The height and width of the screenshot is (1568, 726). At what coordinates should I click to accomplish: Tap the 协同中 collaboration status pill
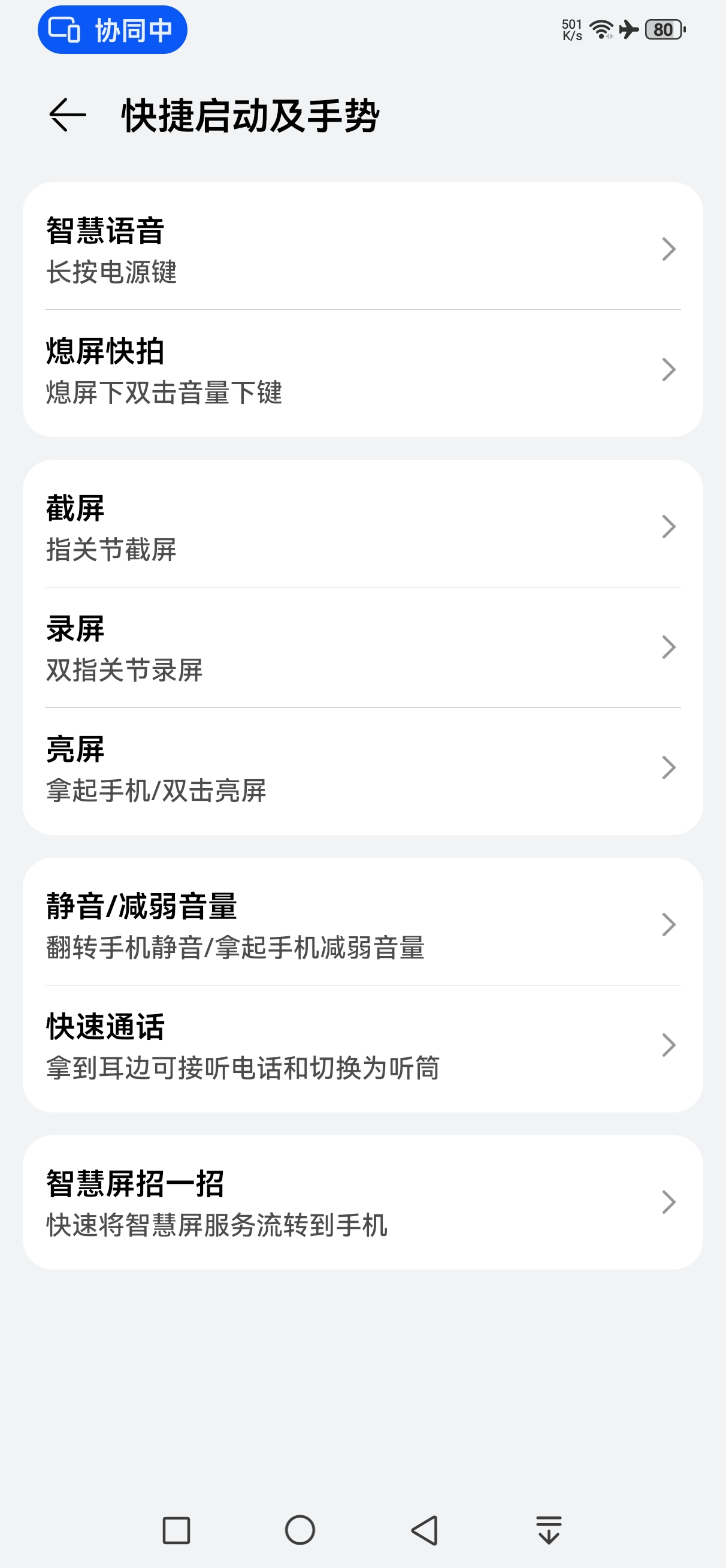pyautogui.click(x=111, y=29)
